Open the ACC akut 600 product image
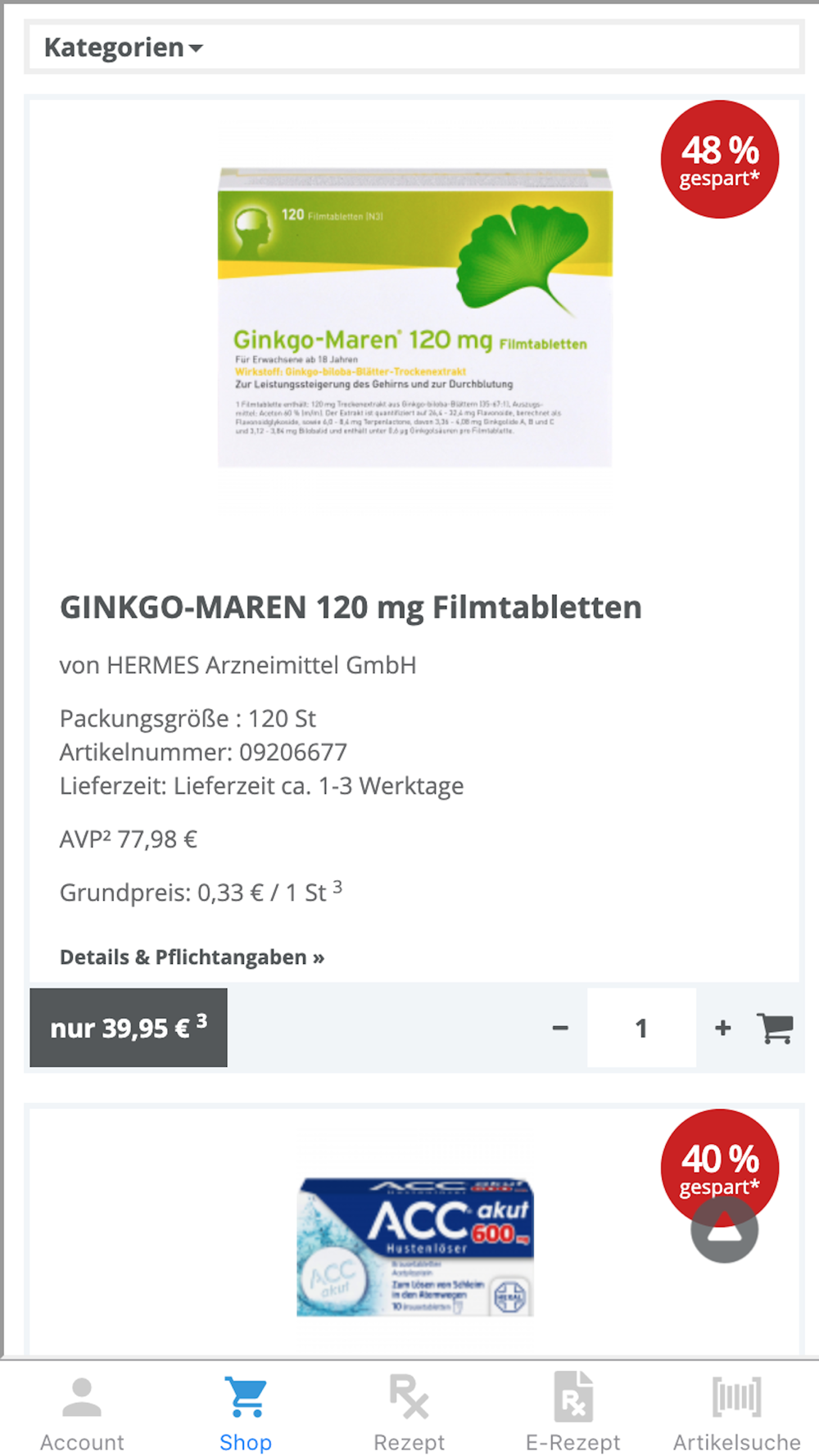The height and width of the screenshot is (1456, 819). pos(414,1246)
